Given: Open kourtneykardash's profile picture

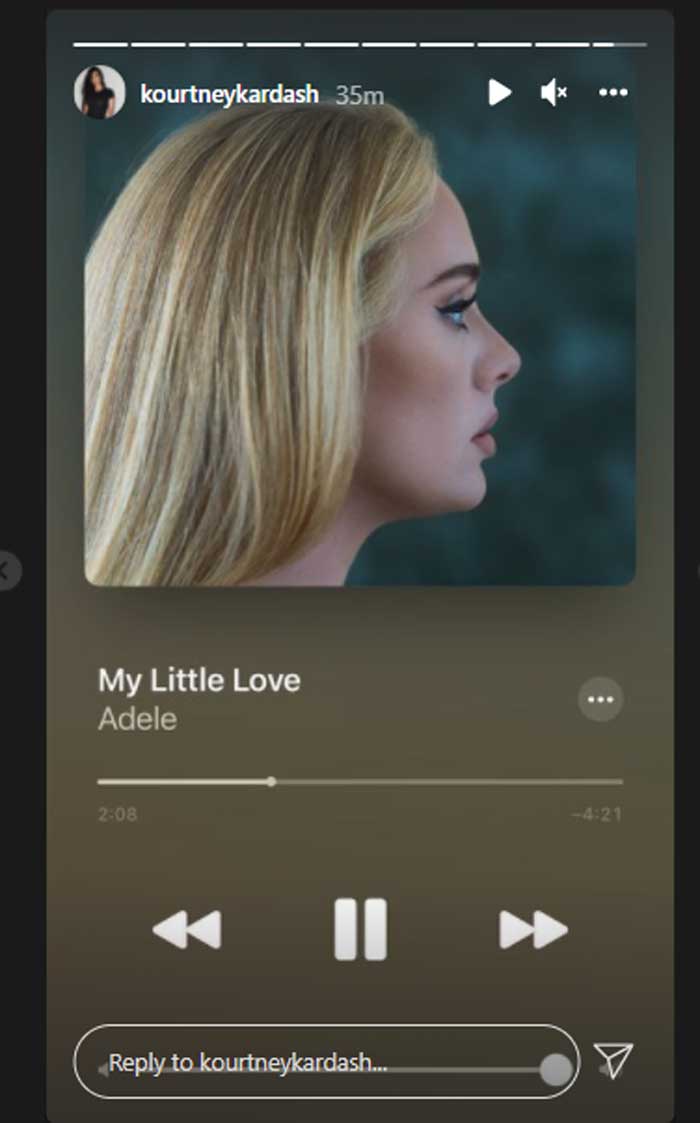Looking at the screenshot, I should pos(99,93).
